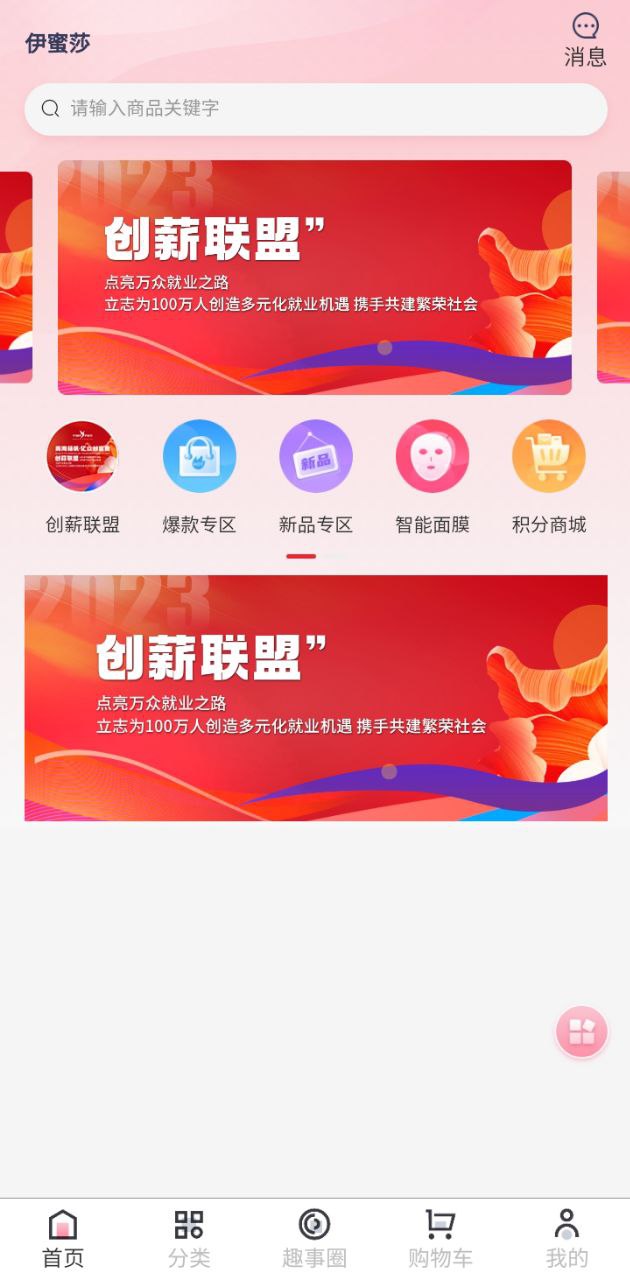This screenshot has height=1280, width=630.
Task: Switch to the 首页 tab
Action: pyautogui.click(x=63, y=1238)
